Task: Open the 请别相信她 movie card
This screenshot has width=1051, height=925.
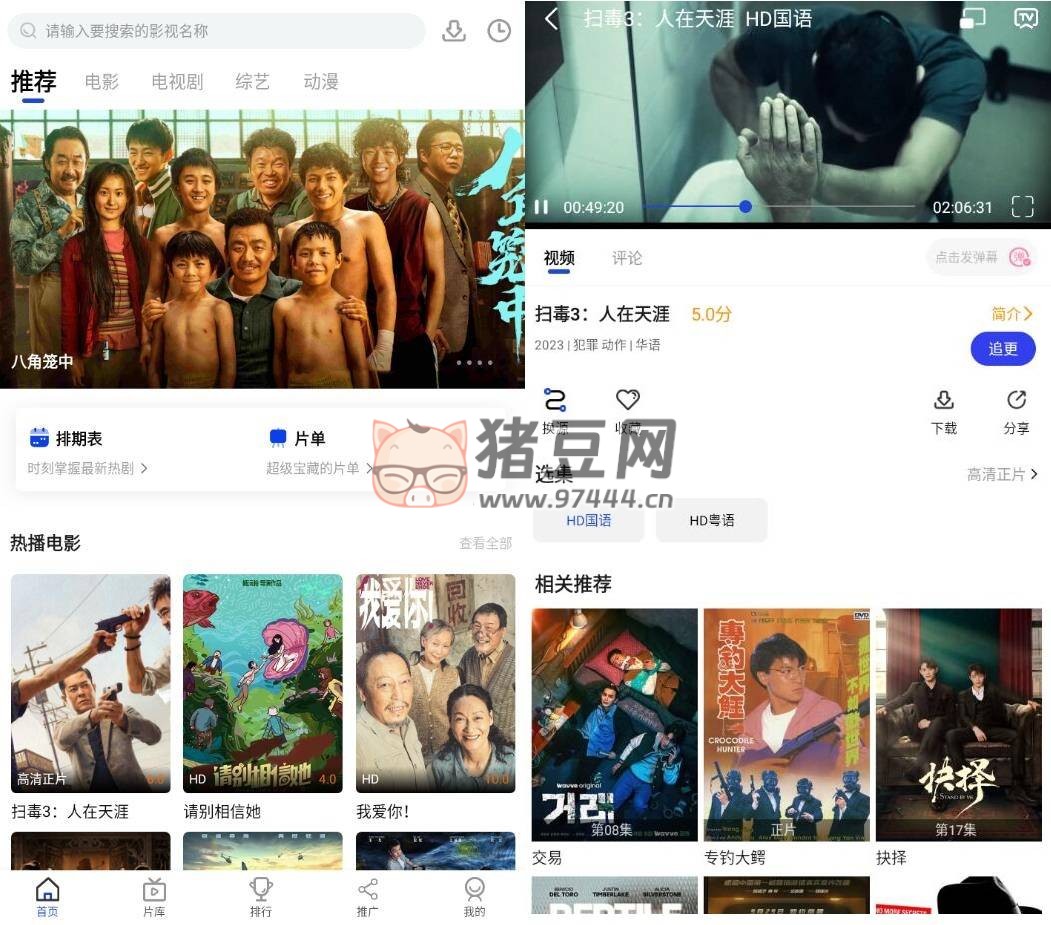Action: coord(262,683)
